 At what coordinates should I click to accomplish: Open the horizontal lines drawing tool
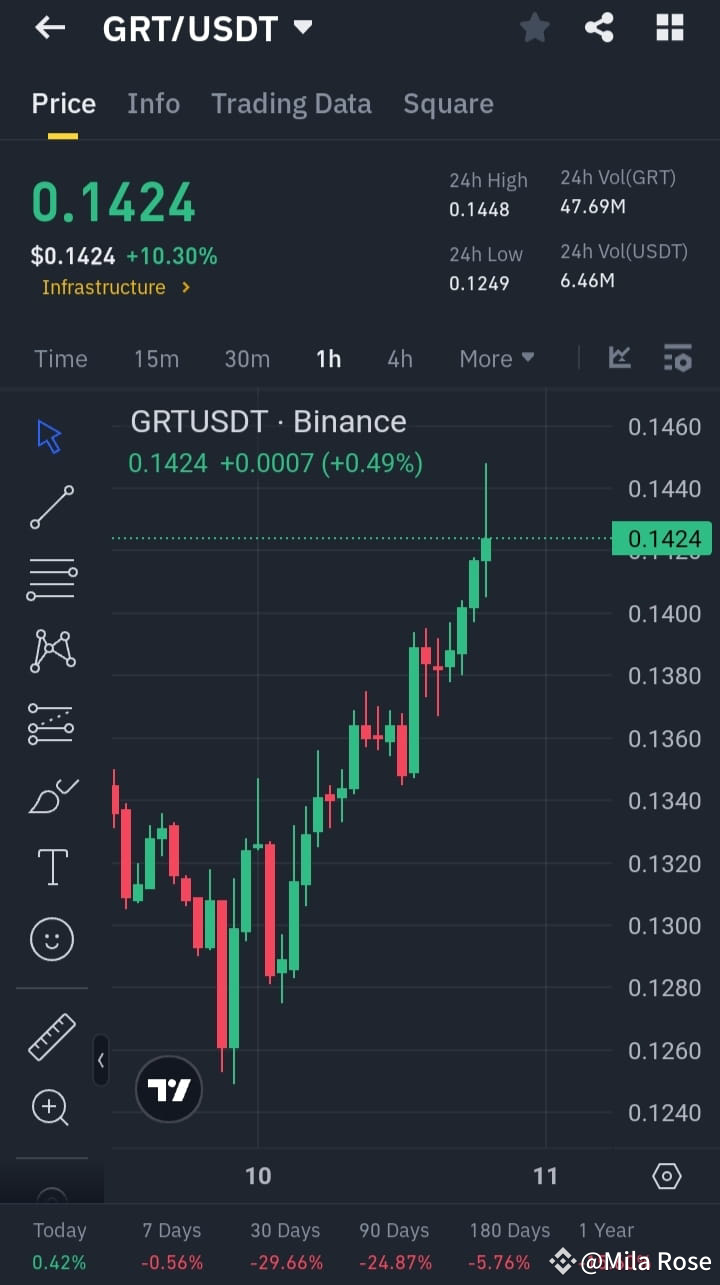tap(51, 578)
